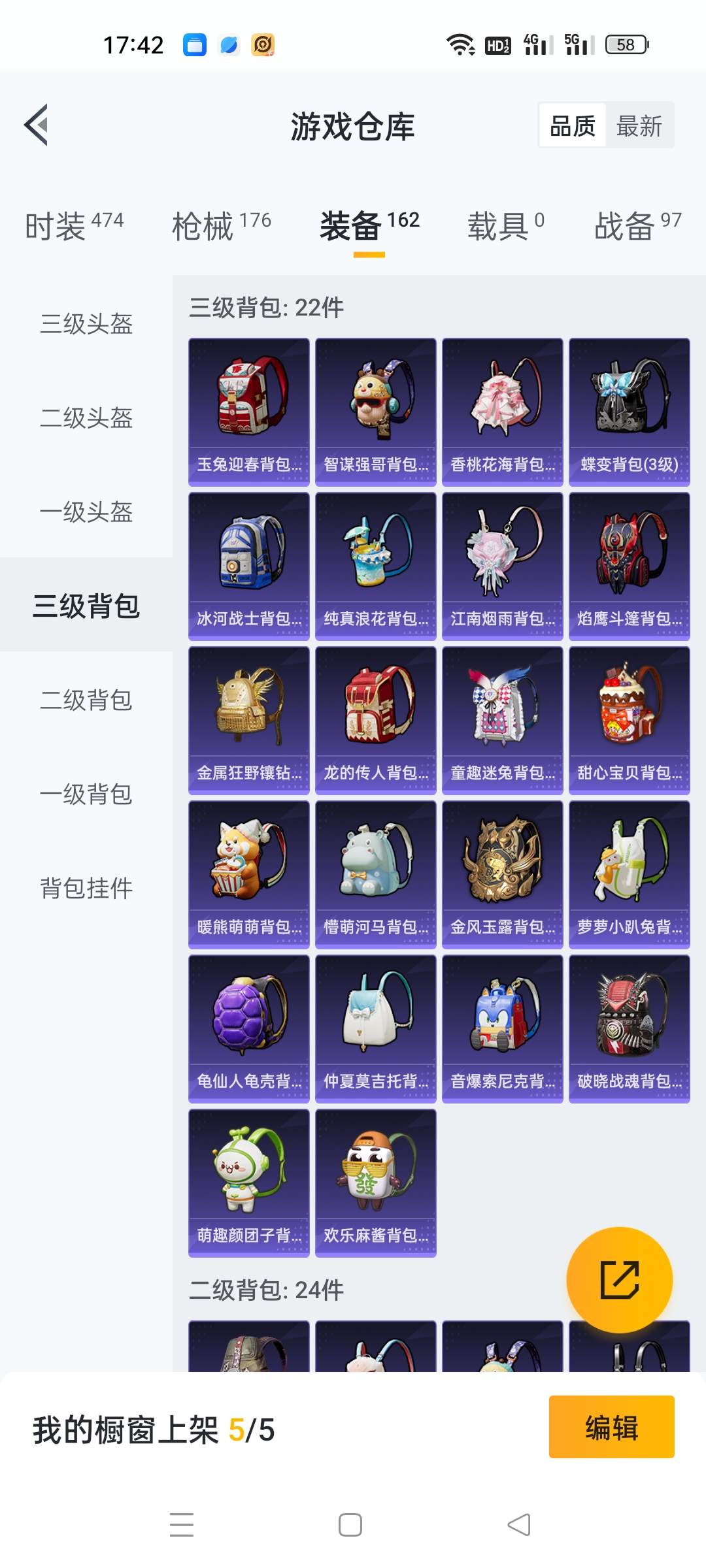
Task: Show 一级背包 items
Action: 86,794
